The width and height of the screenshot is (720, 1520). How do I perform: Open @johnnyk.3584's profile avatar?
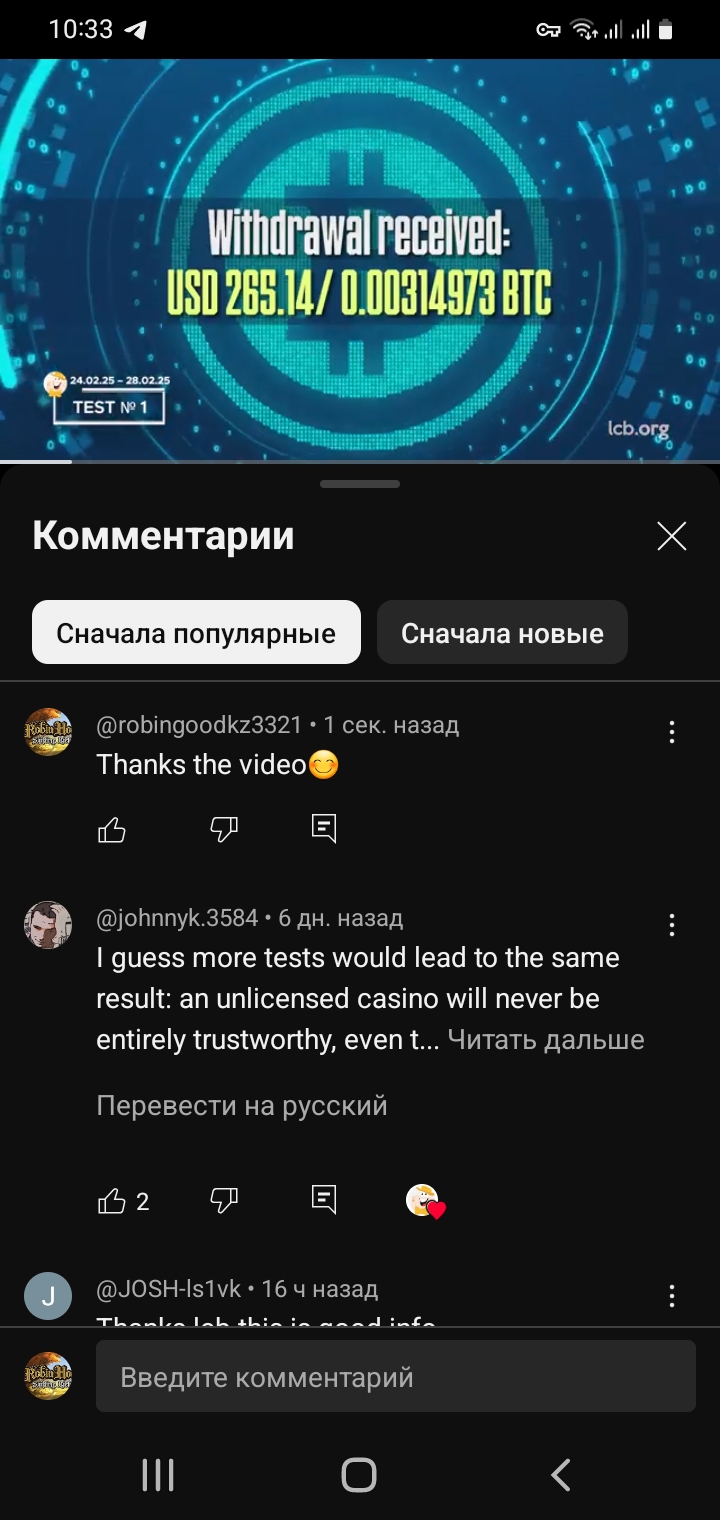tap(48, 925)
